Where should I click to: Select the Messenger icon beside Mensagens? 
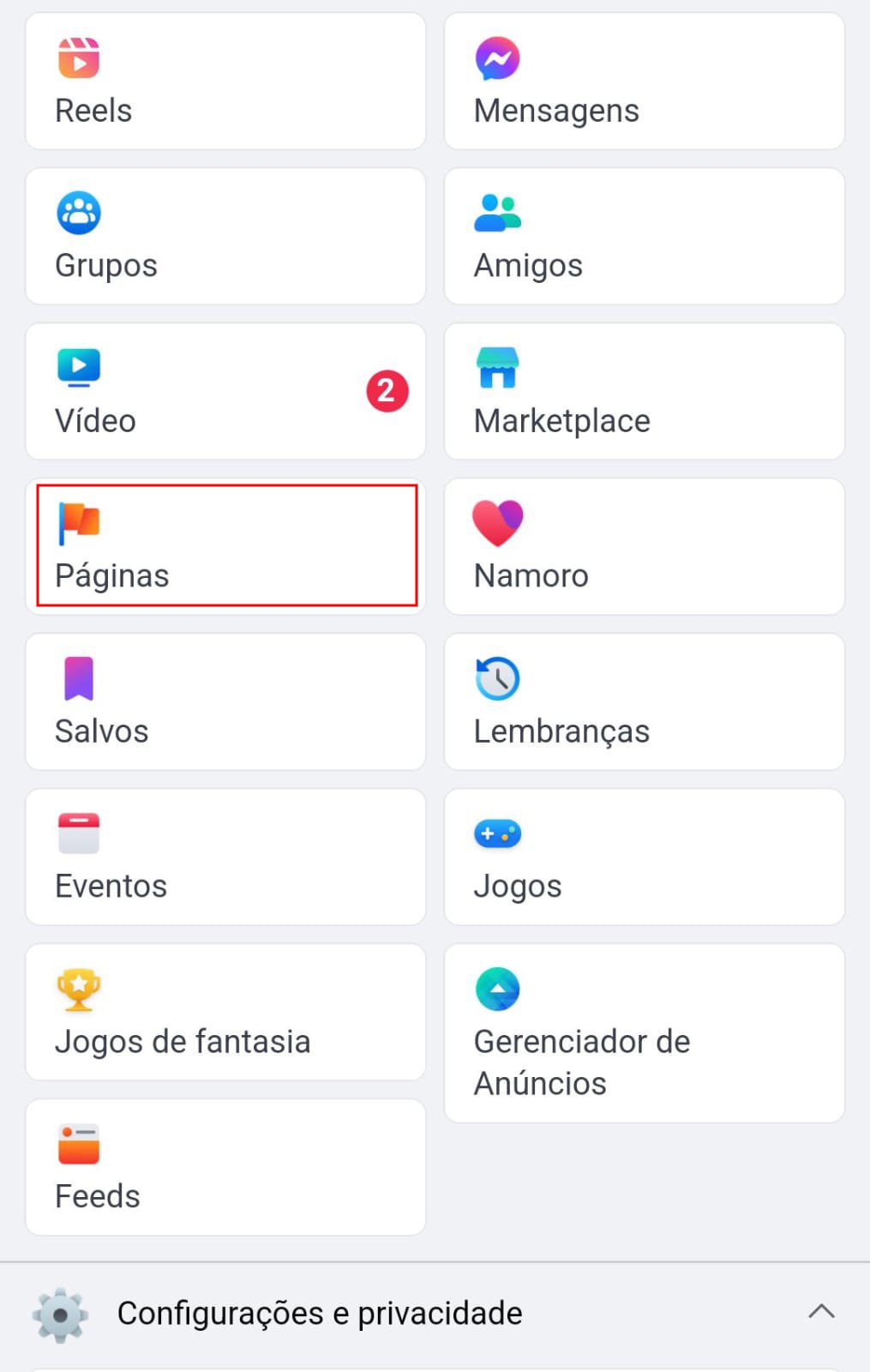[497, 58]
